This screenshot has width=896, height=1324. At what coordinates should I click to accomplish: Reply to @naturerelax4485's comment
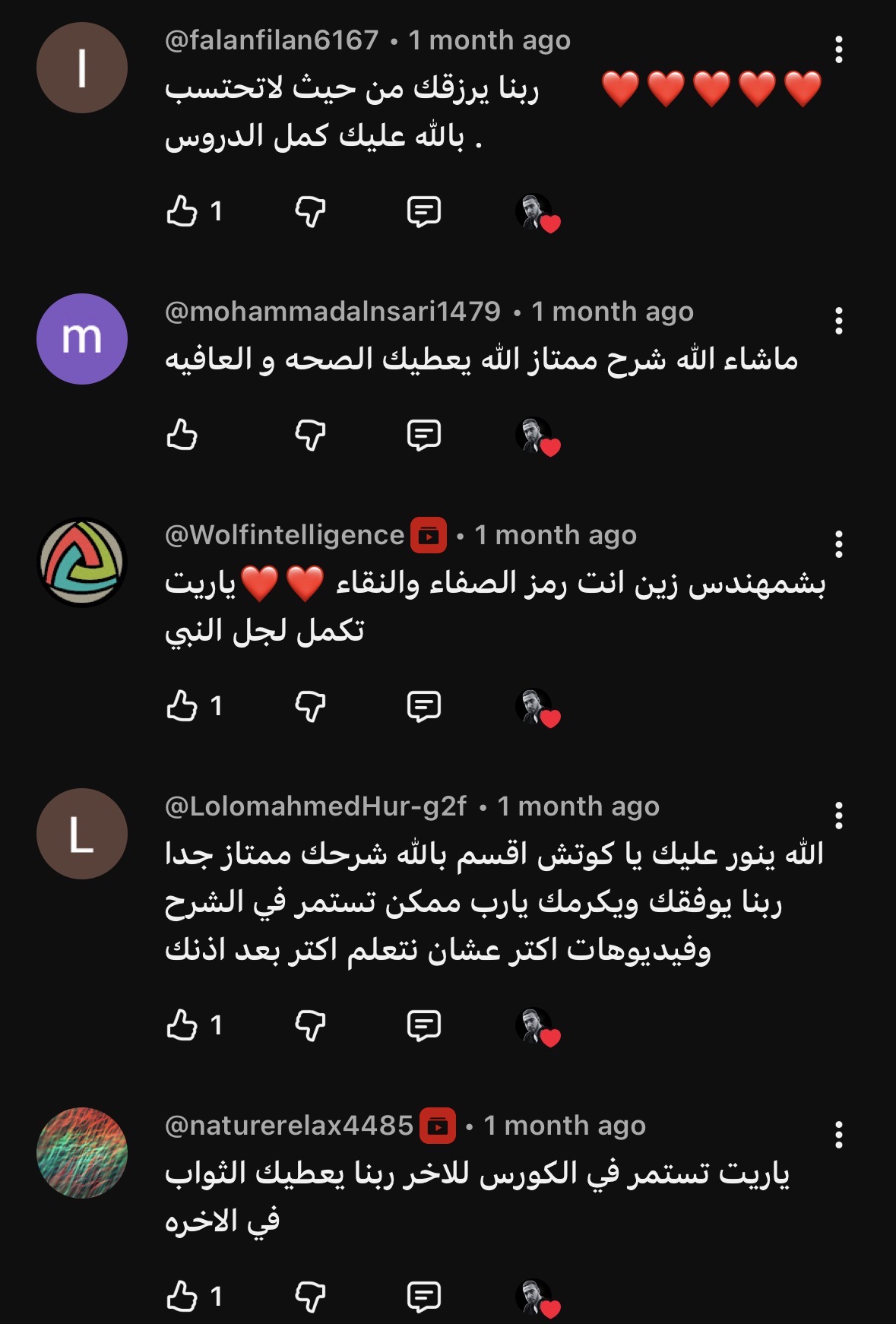click(x=423, y=1296)
